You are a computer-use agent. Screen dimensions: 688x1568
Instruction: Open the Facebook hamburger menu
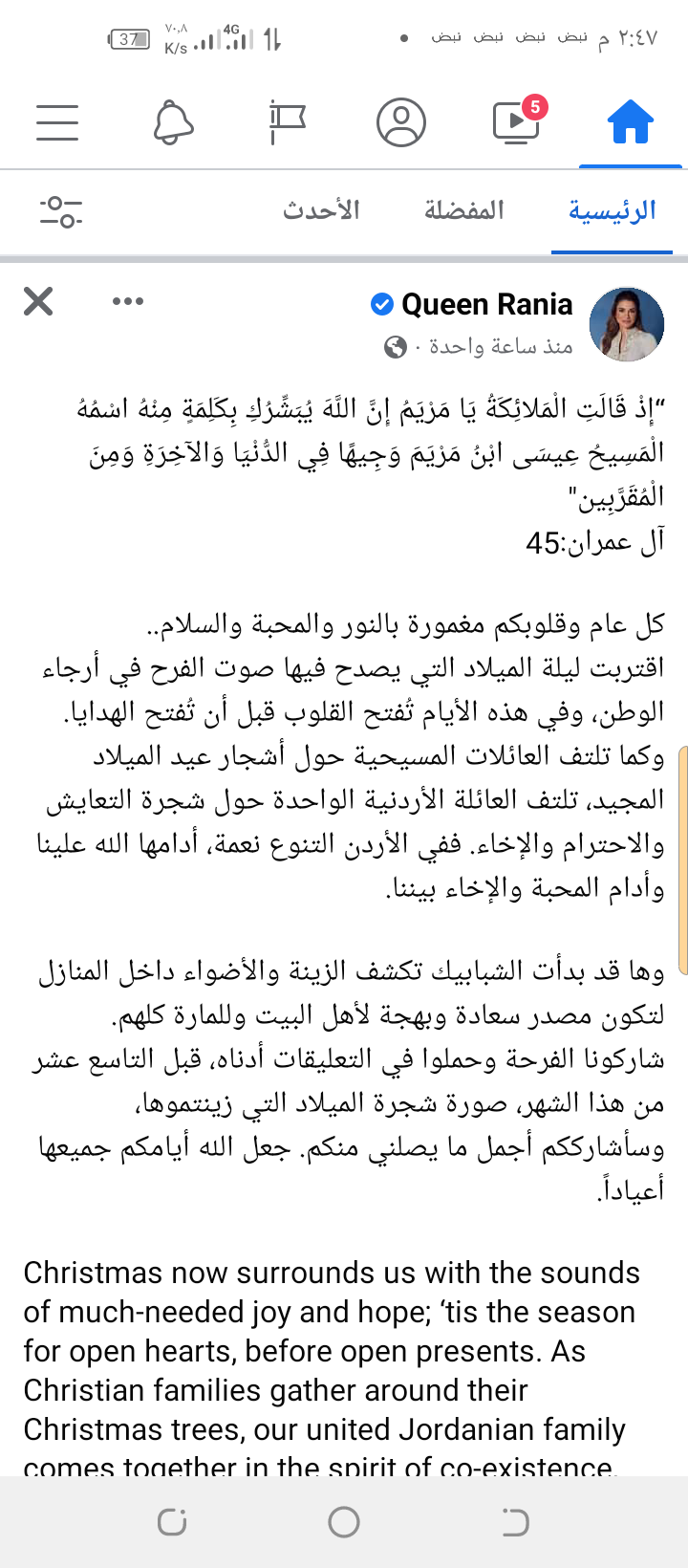pos(56,122)
